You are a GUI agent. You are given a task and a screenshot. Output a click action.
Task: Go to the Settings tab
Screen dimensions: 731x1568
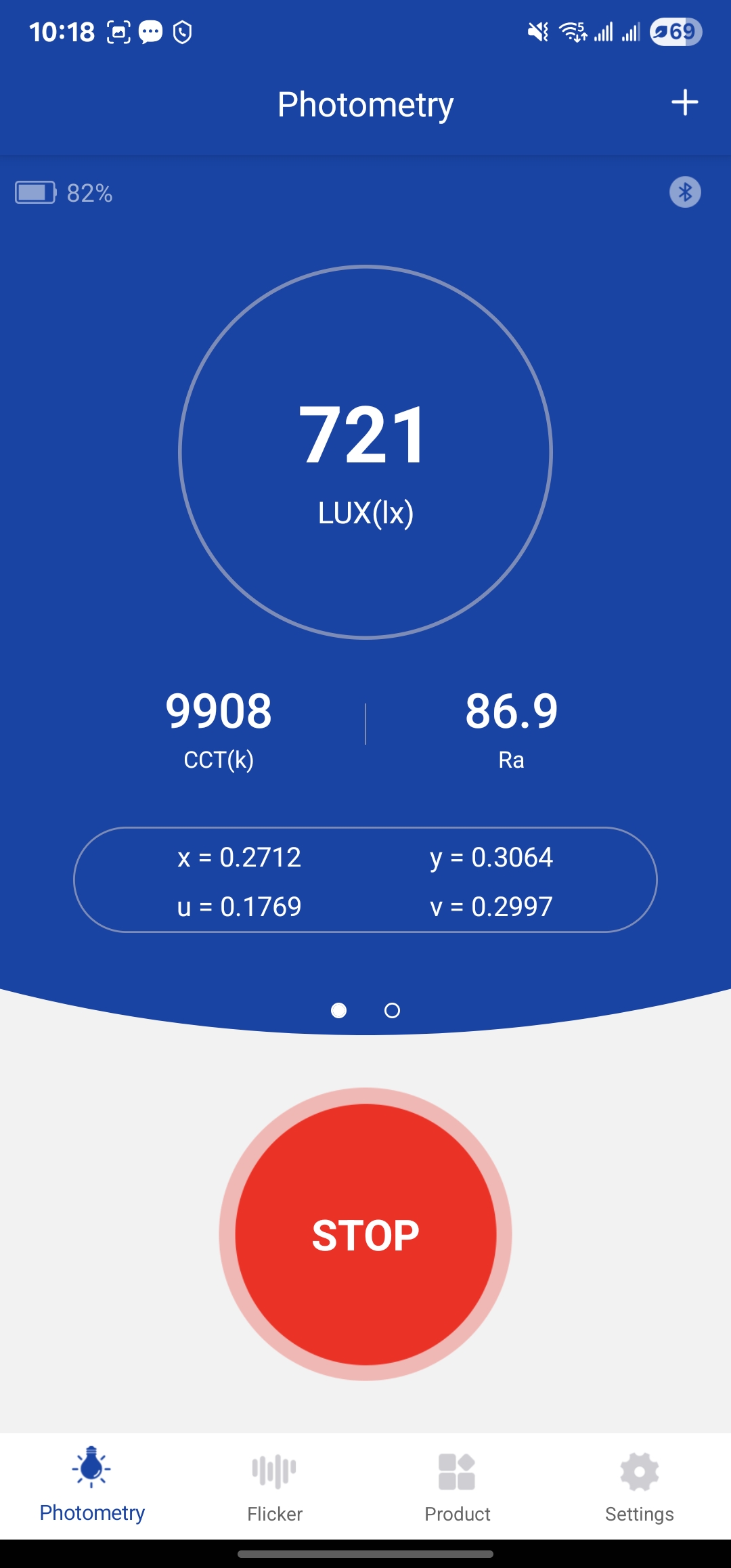click(639, 1487)
